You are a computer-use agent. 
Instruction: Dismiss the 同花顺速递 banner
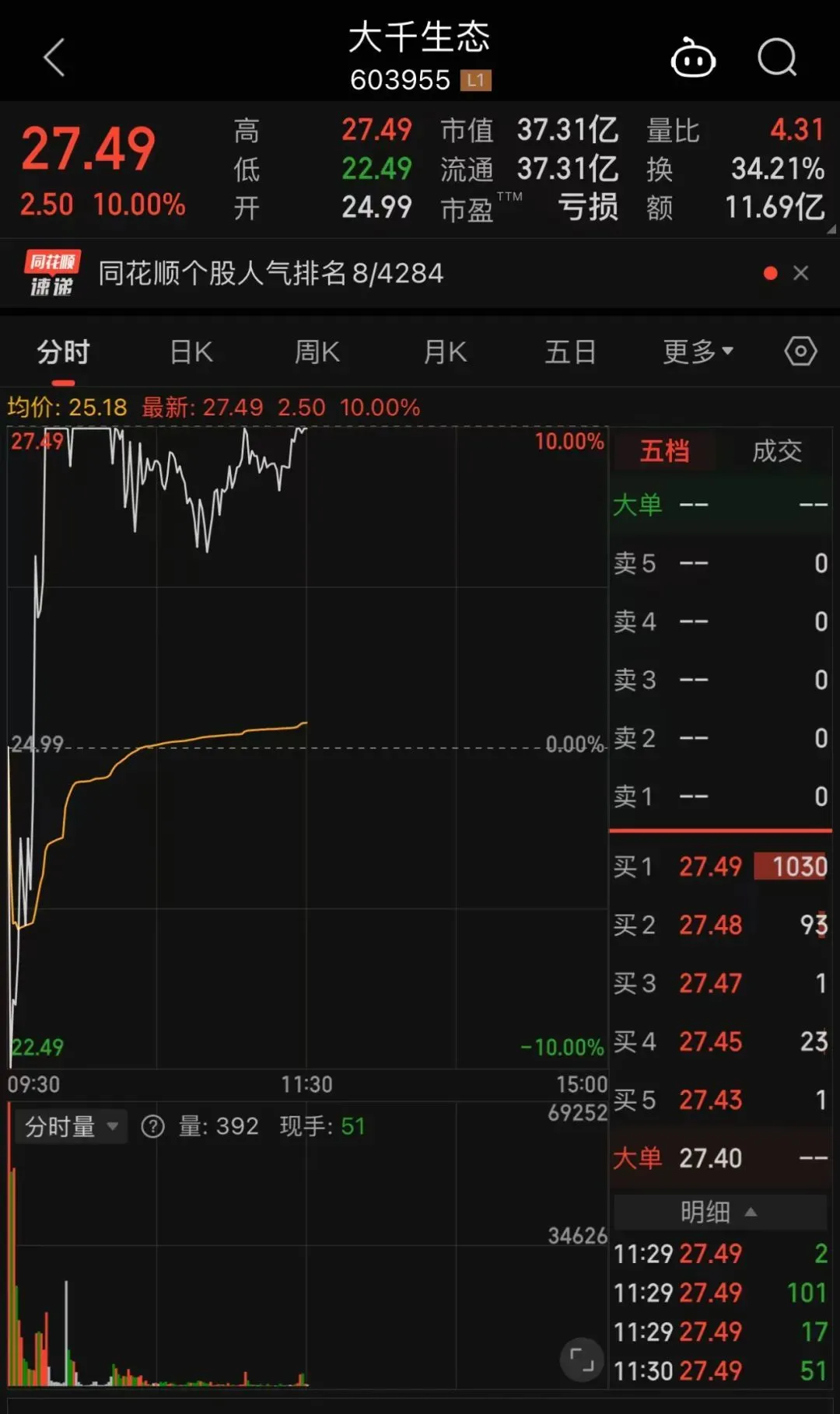tap(800, 273)
